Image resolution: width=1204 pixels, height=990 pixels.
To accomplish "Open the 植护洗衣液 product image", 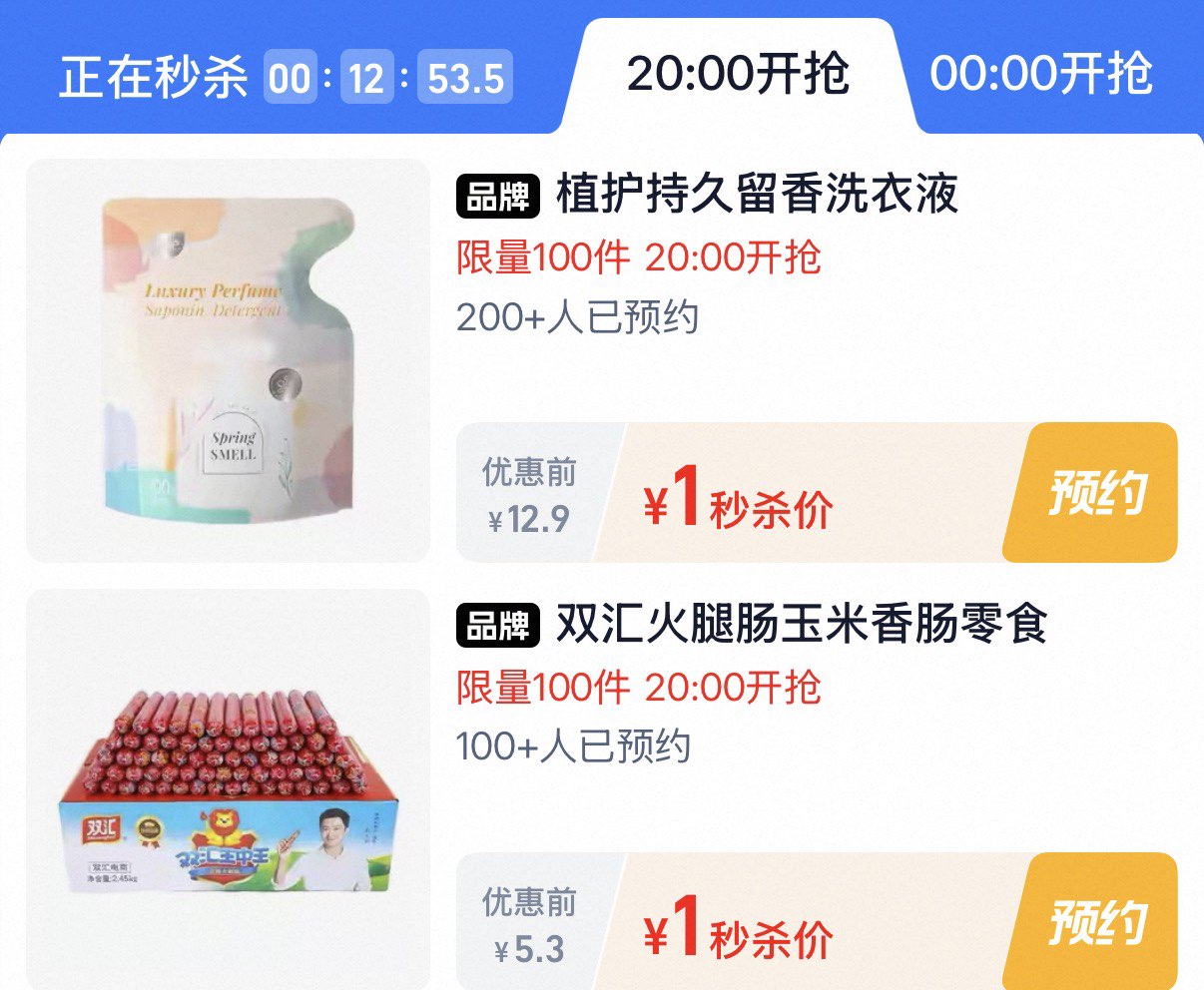I will [x=228, y=360].
